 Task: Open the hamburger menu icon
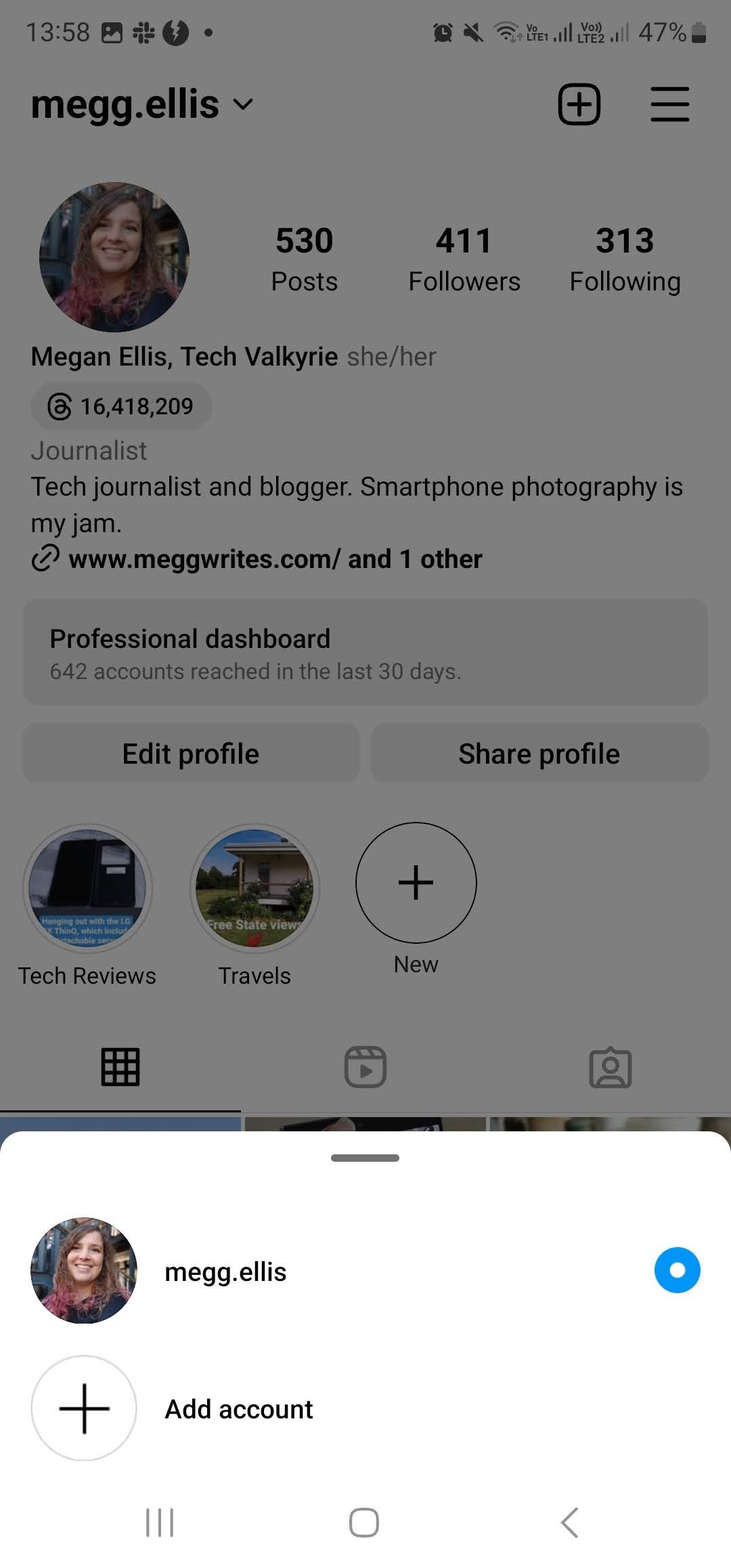(x=669, y=104)
